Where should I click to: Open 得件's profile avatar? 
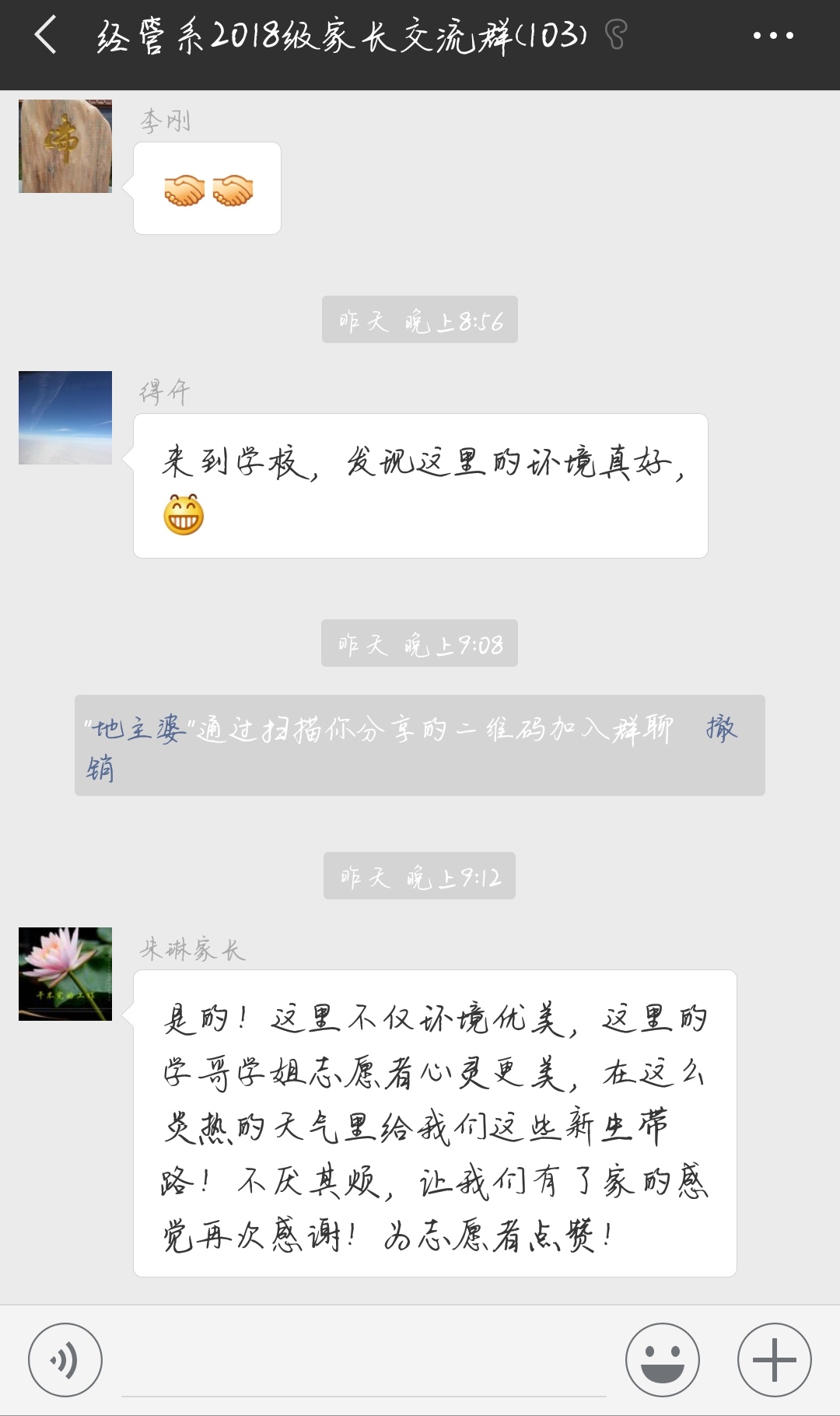[x=65, y=418]
